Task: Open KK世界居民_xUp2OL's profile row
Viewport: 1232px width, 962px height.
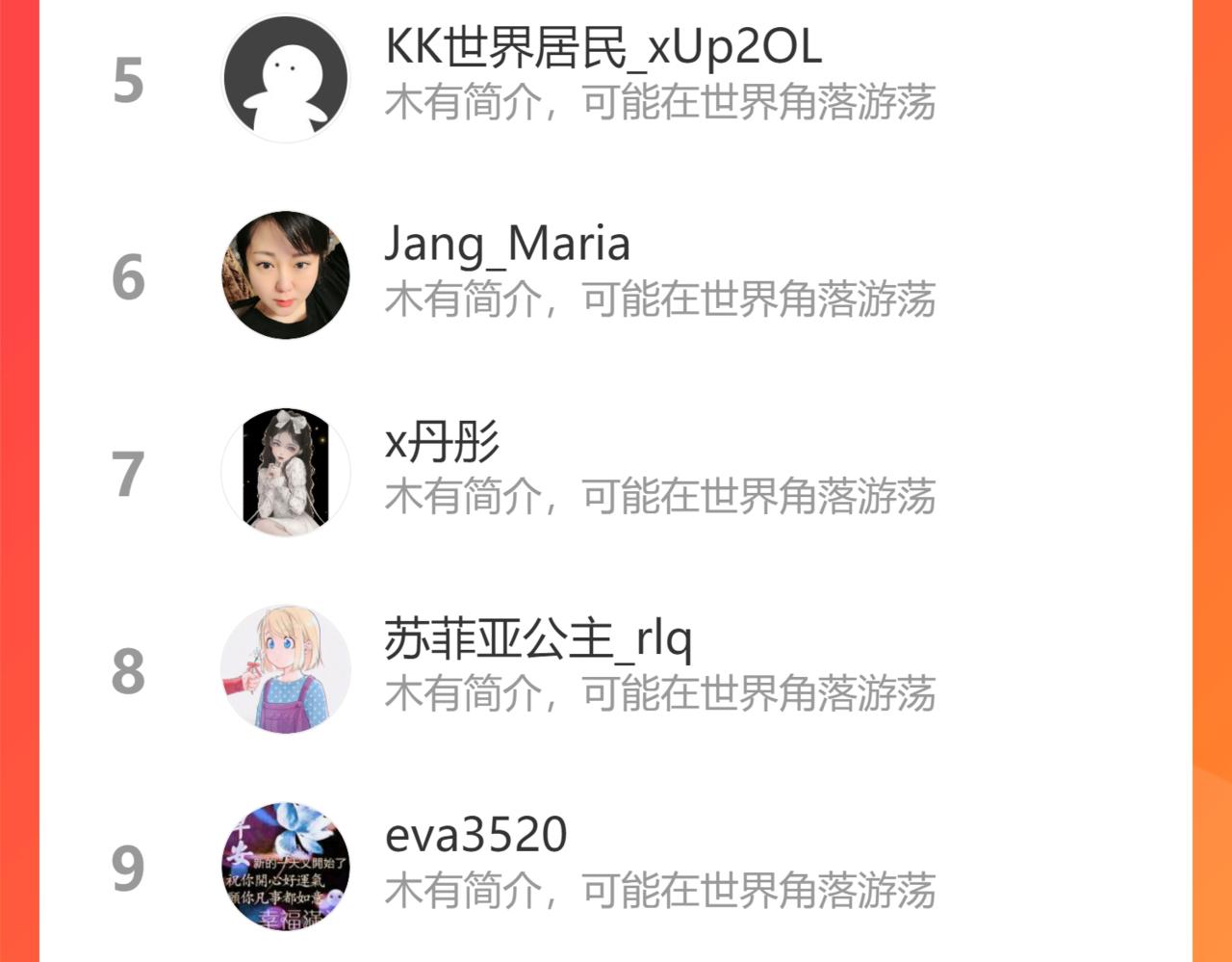Action: click(616, 79)
